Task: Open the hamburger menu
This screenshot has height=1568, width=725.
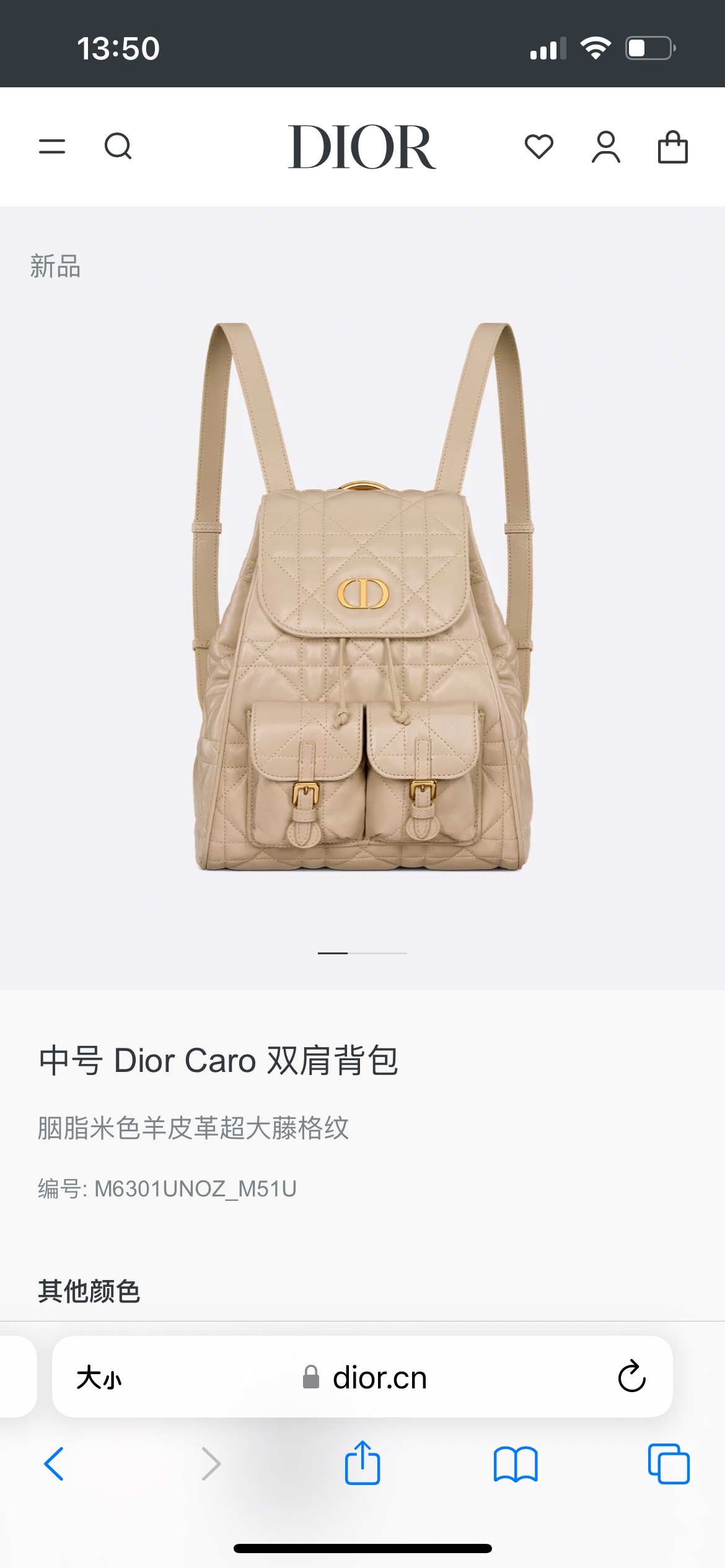Action: pos(52,147)
